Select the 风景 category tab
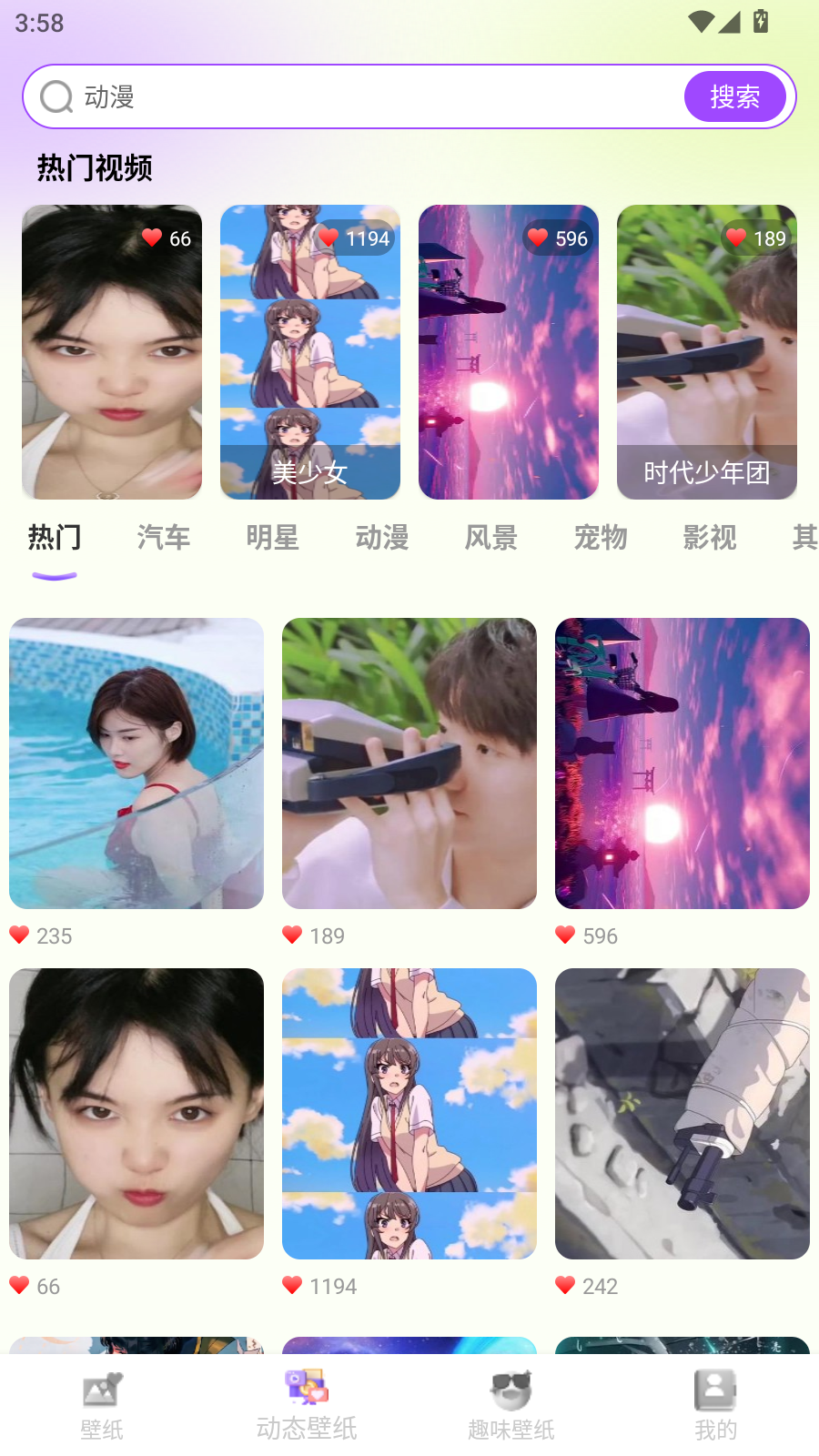The width and height of the screenshot is (819, 1456). (x=491, y=538)
